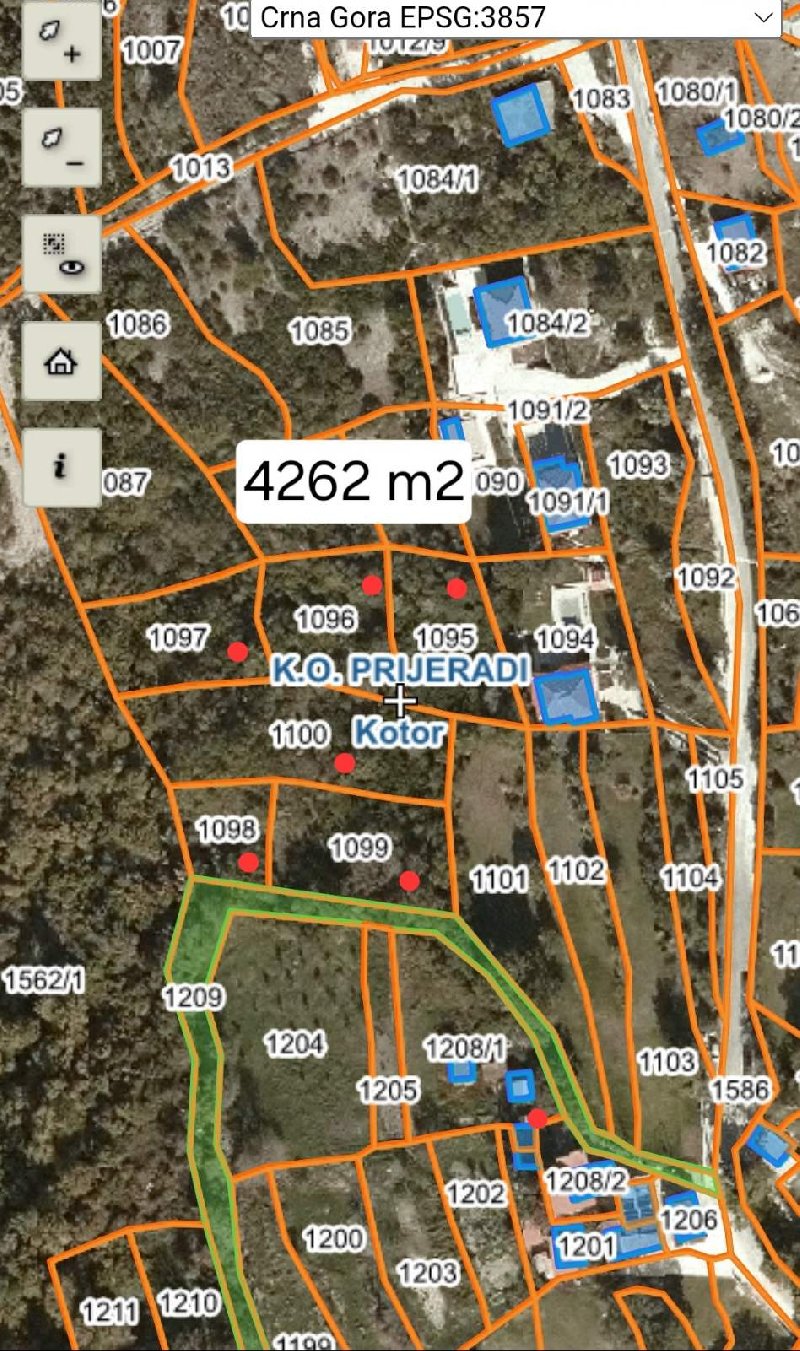Return the map to home view
Screen dimensions: 800x1351
click(61, 361)
